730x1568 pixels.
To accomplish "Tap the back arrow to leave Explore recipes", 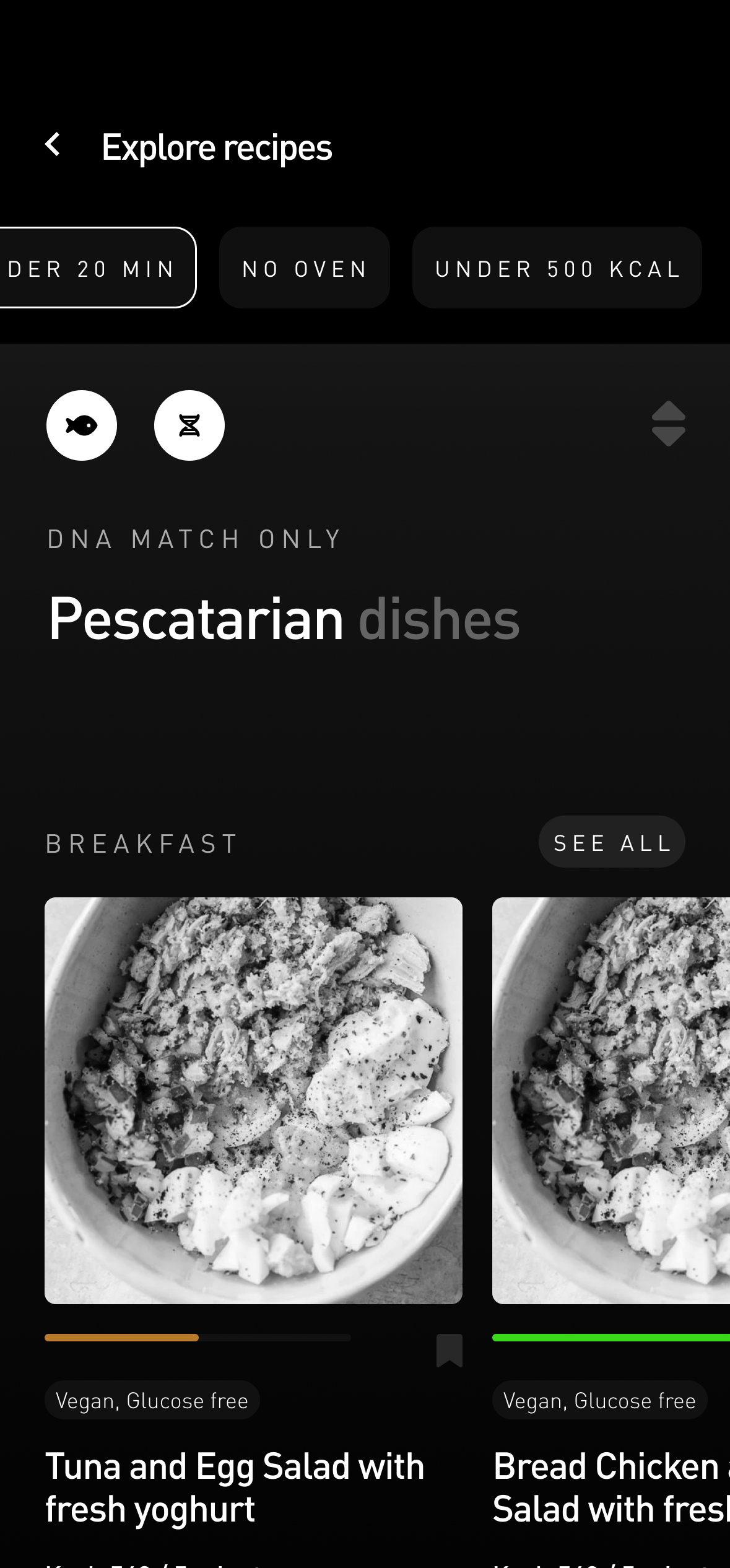I will pos(54,146).
